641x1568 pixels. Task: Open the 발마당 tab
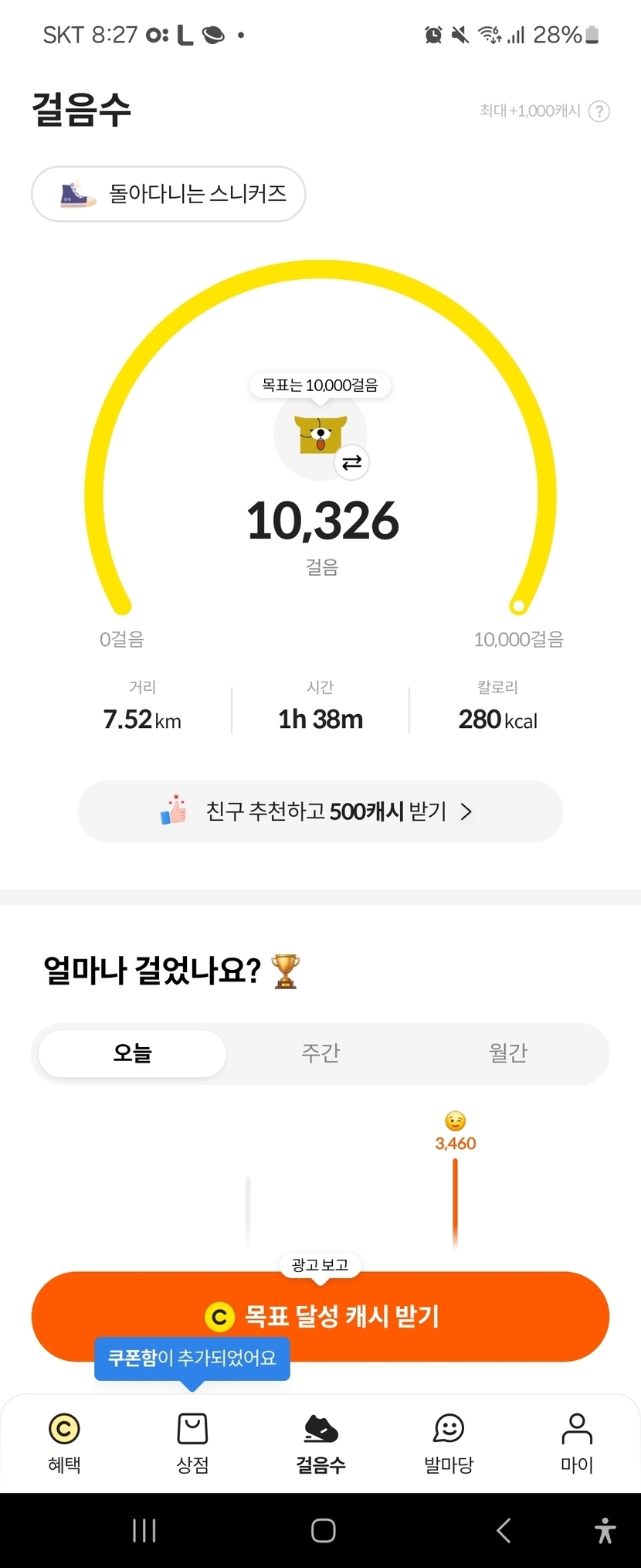tap(449, 1443)
